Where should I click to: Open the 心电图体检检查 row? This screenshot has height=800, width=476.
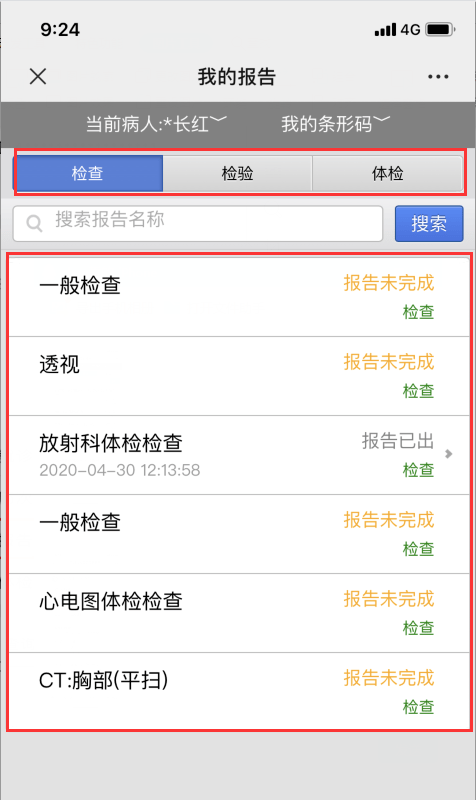point(239,613)
